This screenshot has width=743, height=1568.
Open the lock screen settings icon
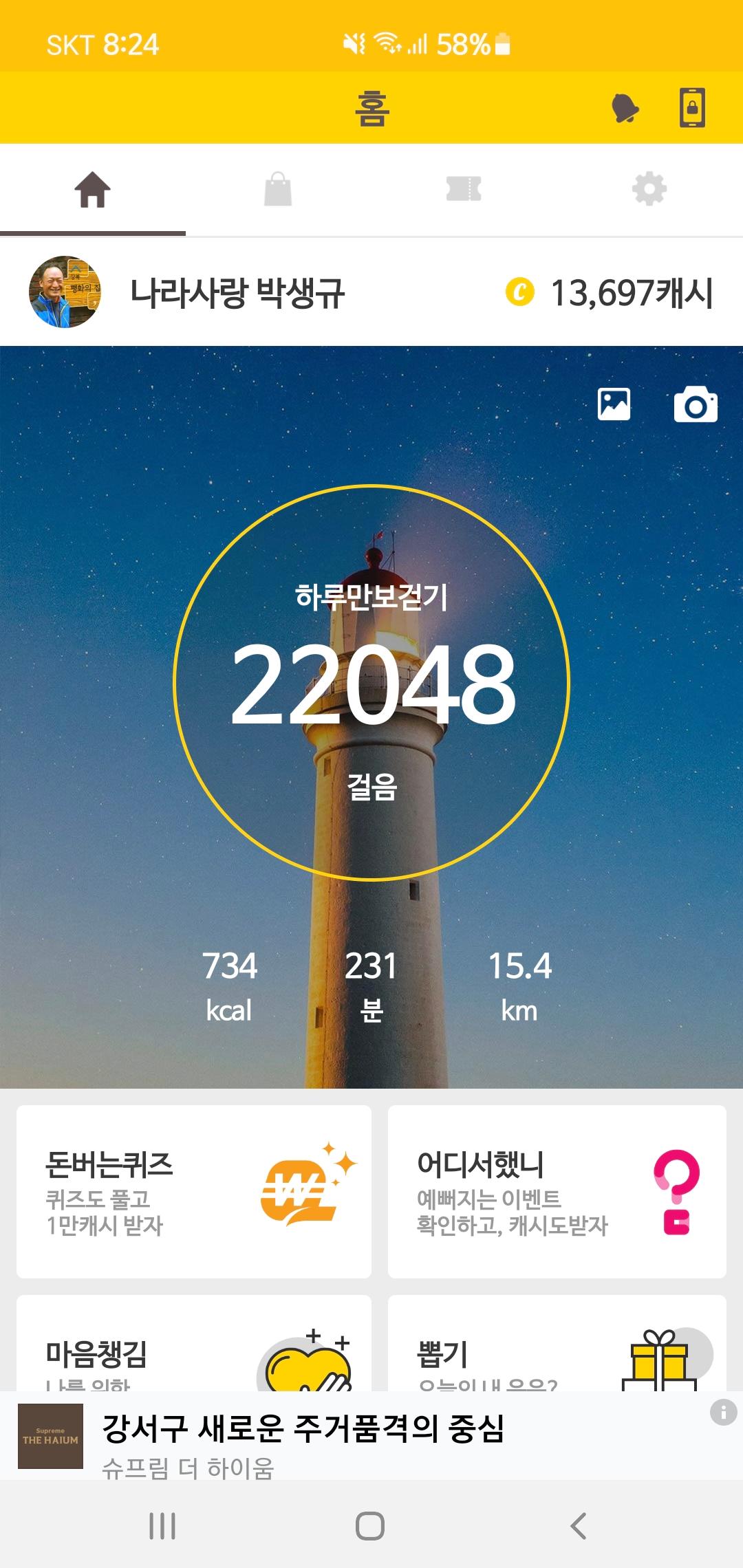[692, 108]
